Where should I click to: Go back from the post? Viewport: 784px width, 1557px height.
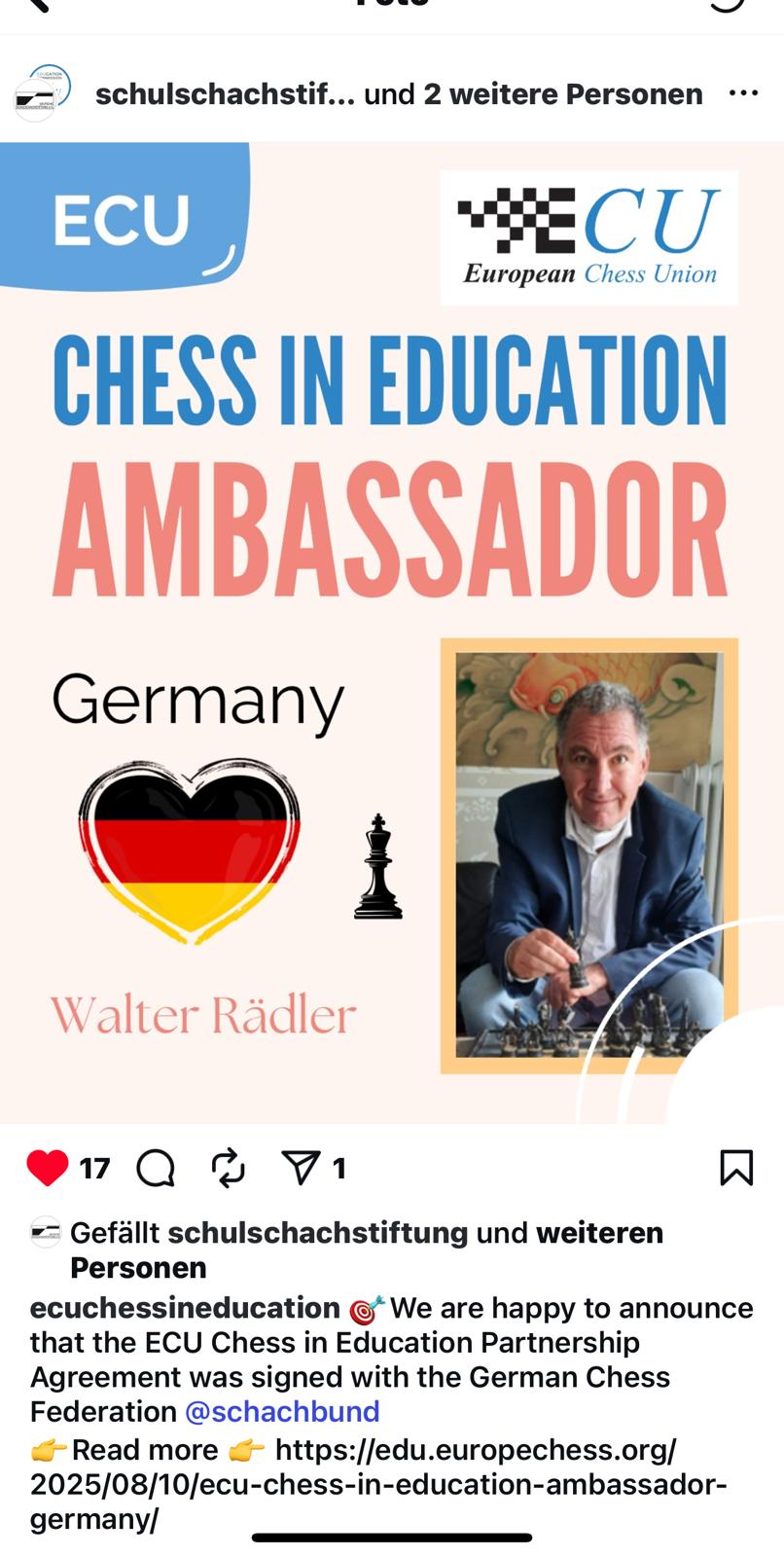pos(35,4)
